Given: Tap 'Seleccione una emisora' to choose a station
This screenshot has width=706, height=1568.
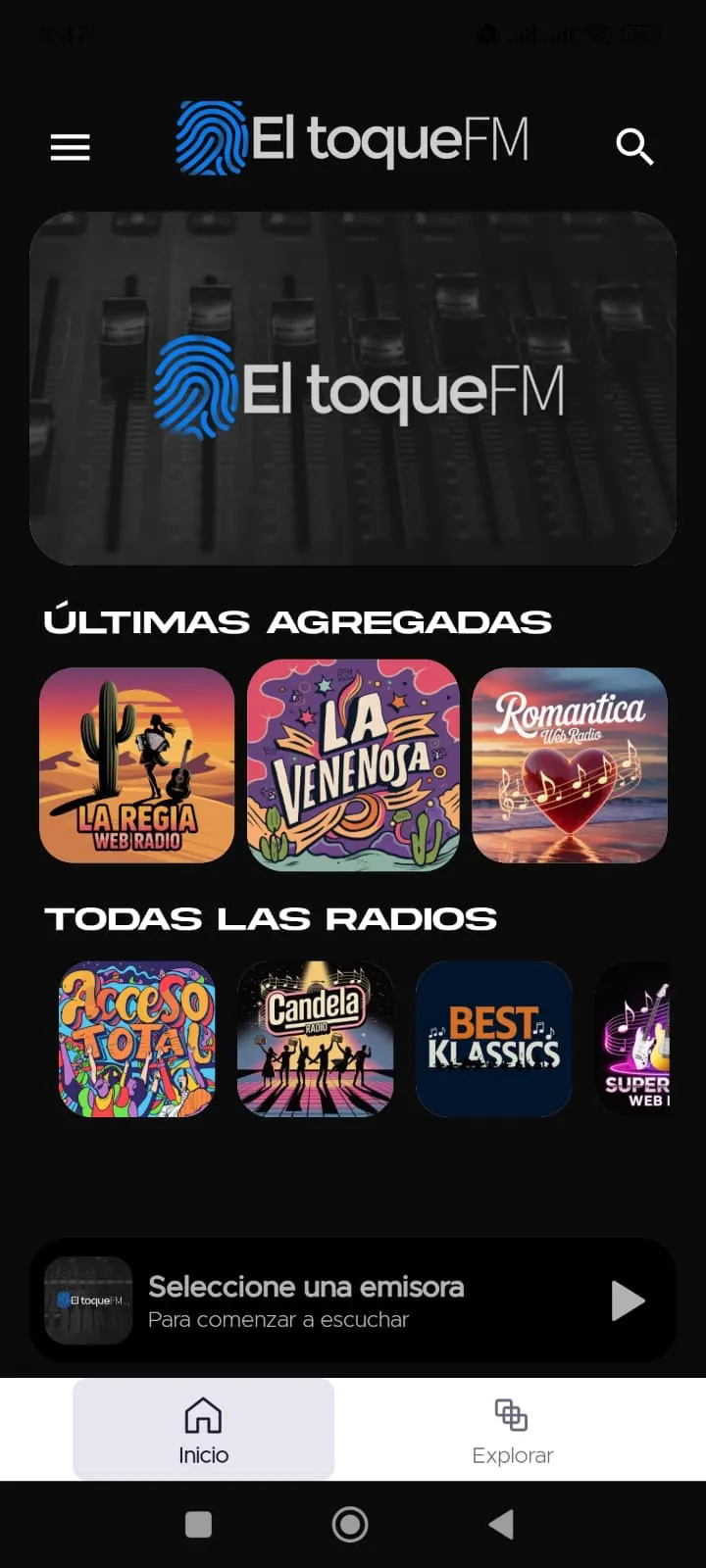Looking at the screenshot, I should coord(306,1287).
